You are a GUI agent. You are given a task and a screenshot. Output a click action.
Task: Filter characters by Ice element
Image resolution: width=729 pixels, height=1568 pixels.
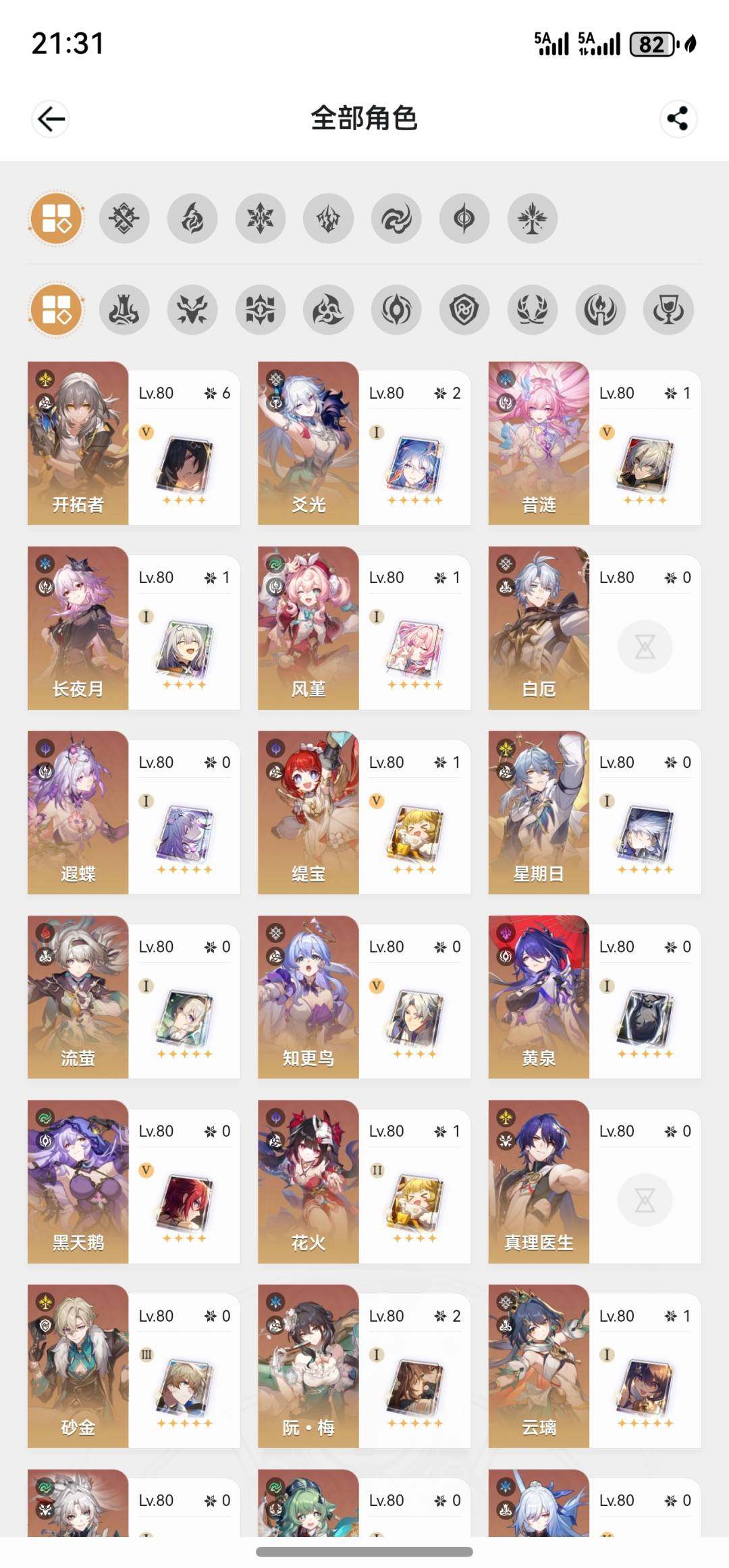point(261,219)
